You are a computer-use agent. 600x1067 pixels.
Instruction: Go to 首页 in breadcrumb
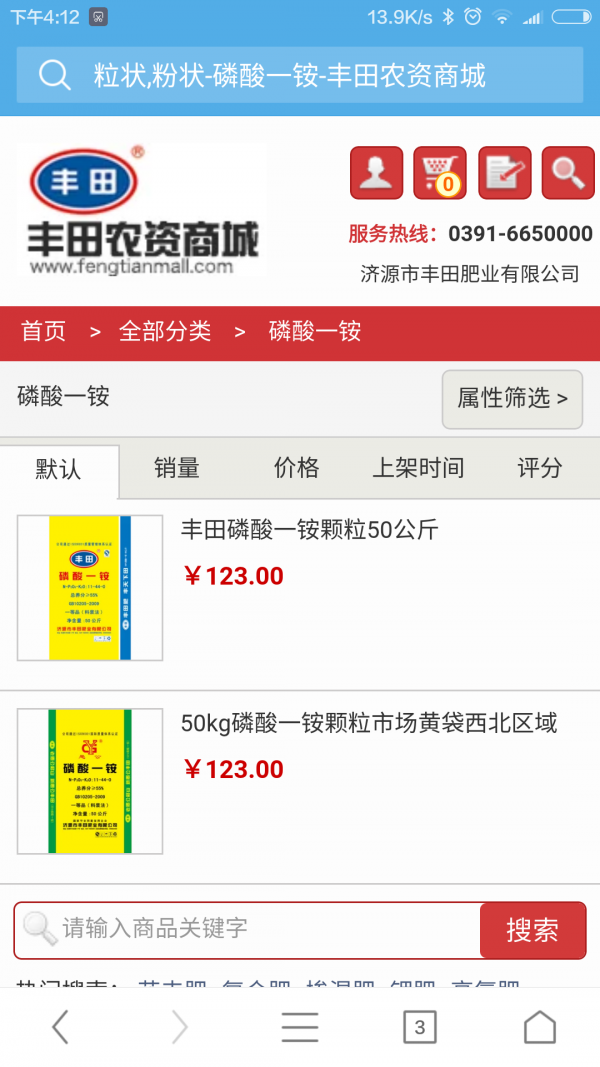[x=44, y=332]
